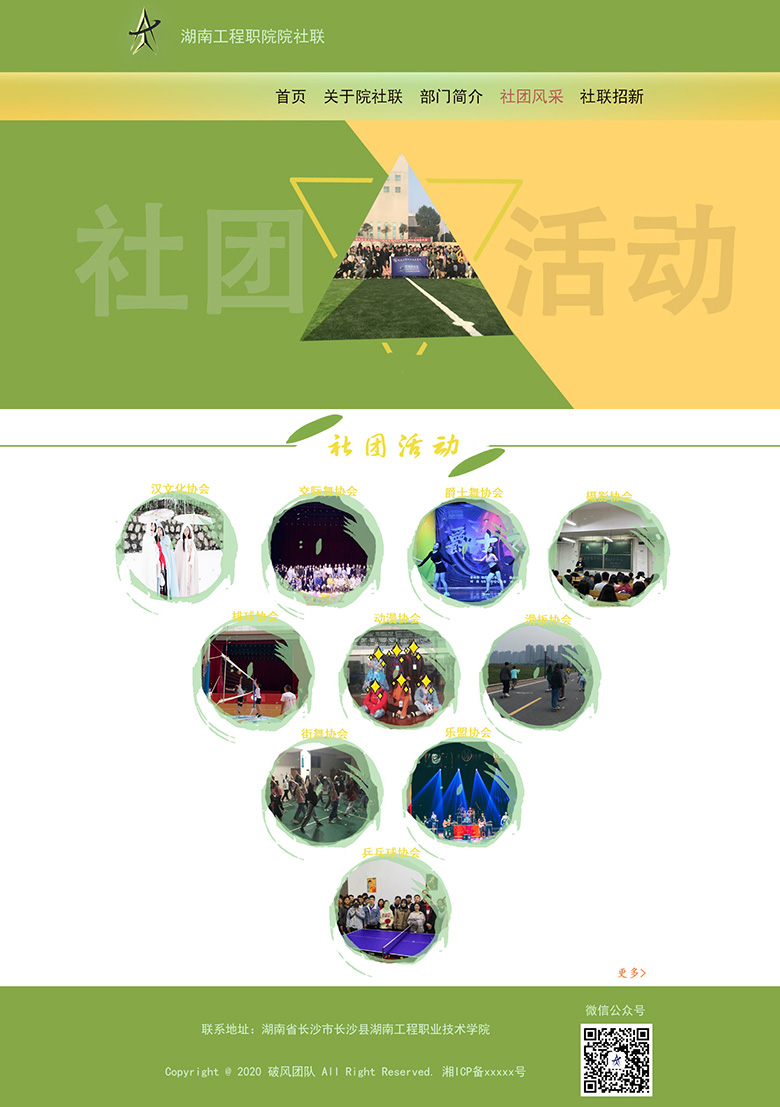View the 摄影协会 club photo

(606, 555)
